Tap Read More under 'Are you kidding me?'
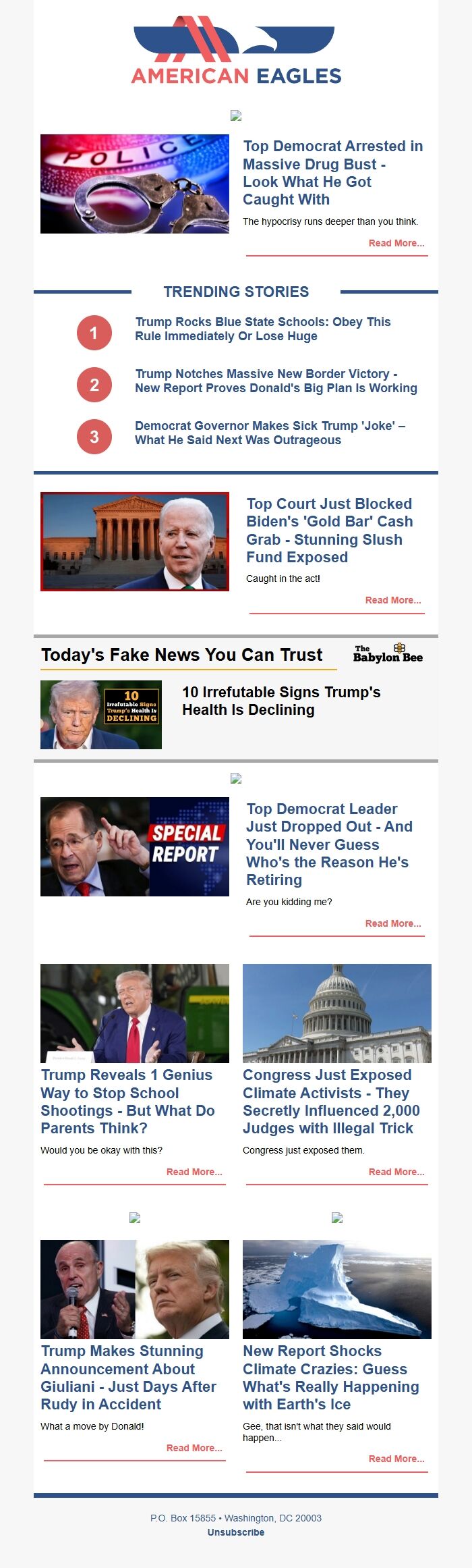The height and width of the screenshot is (1568, 472). point(392,923)
